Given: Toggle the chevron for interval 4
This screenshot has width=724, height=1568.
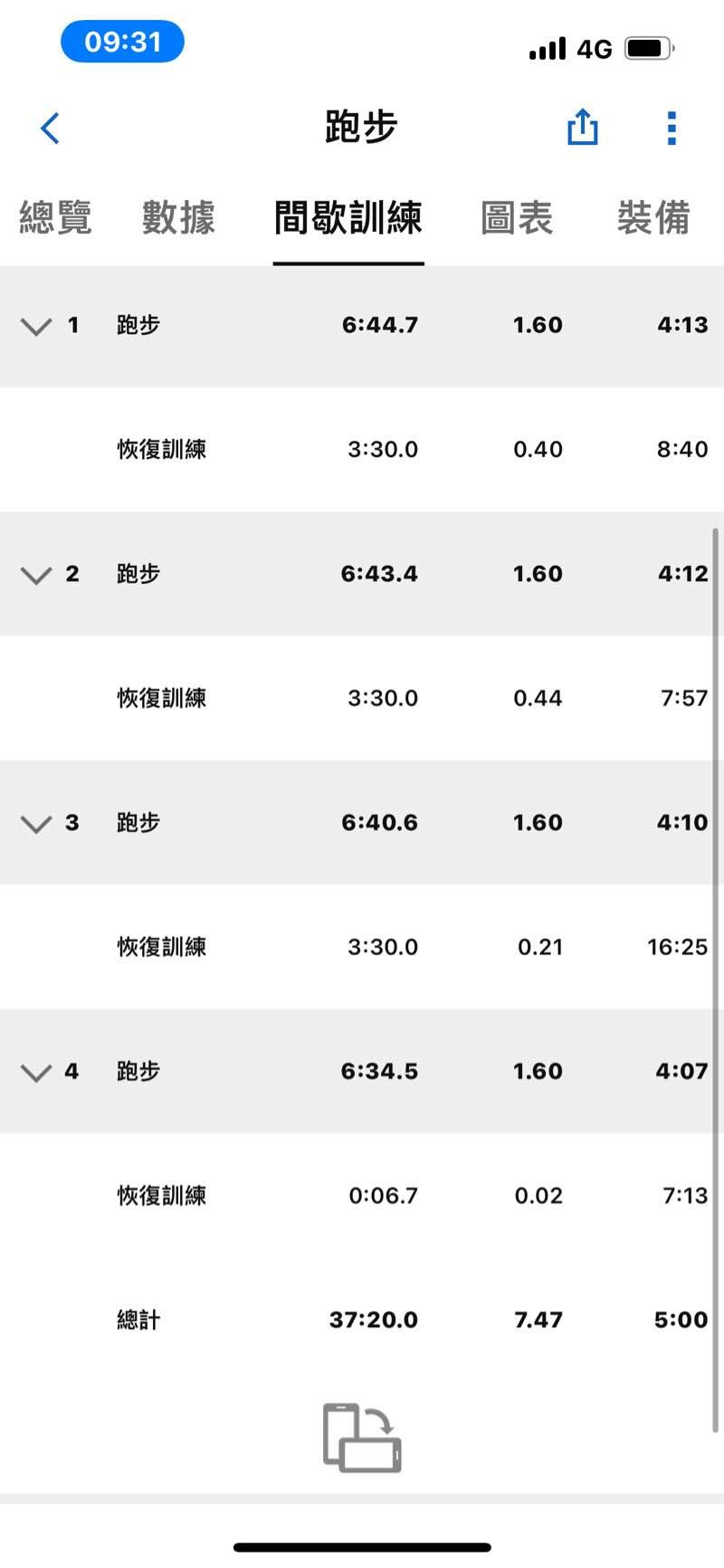Looking at the screenshot, I should 36,1073.
